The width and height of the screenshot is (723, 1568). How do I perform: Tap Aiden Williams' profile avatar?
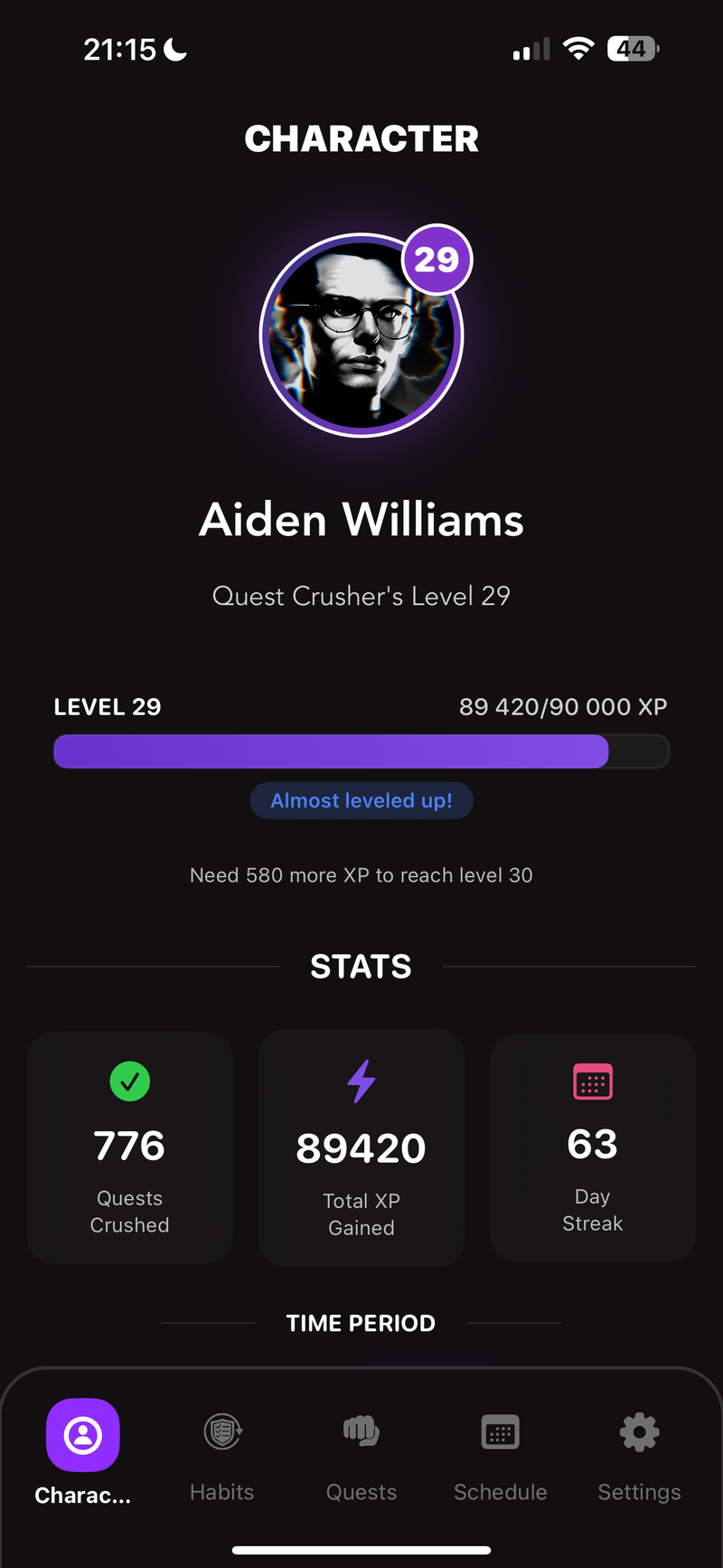coord(361,335)
